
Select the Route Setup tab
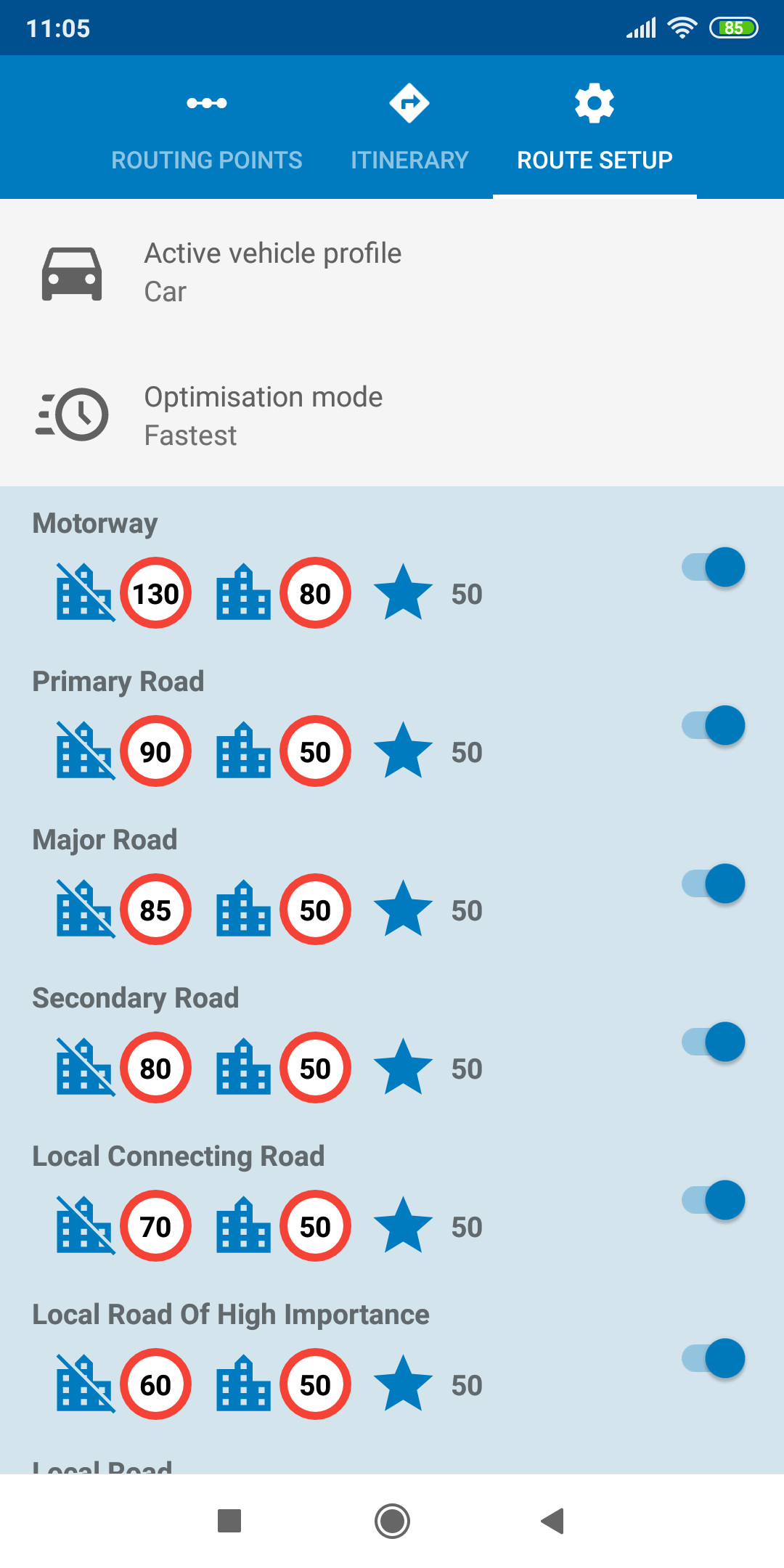tap(595, 128)
